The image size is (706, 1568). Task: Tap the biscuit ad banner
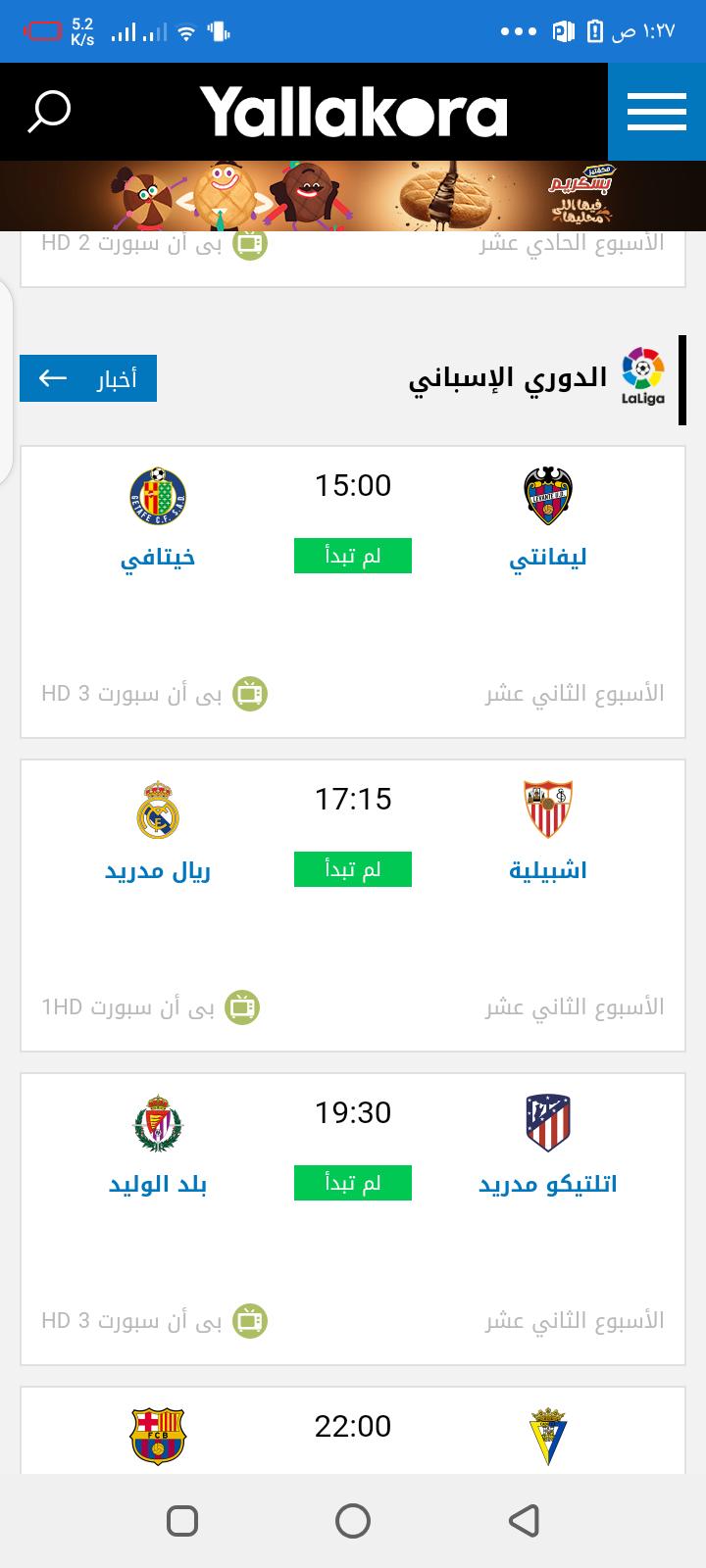353,196
